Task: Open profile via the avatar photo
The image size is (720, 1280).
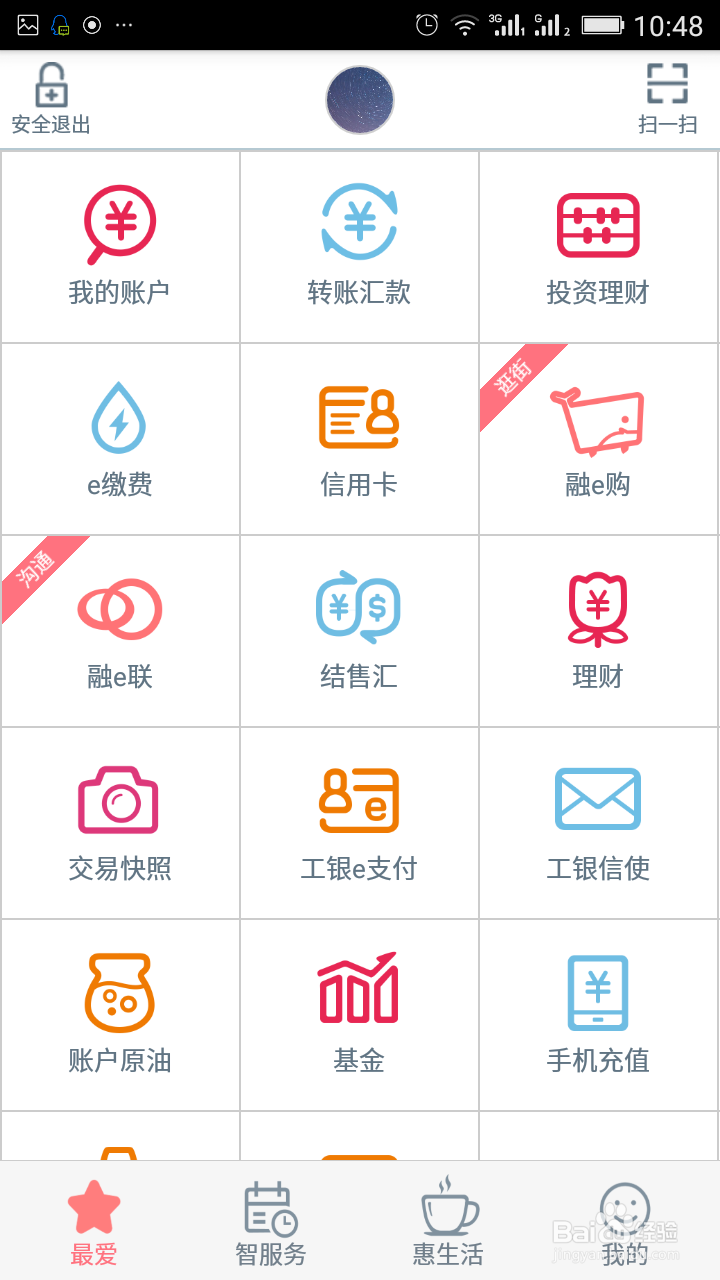Action: point(360,100)
